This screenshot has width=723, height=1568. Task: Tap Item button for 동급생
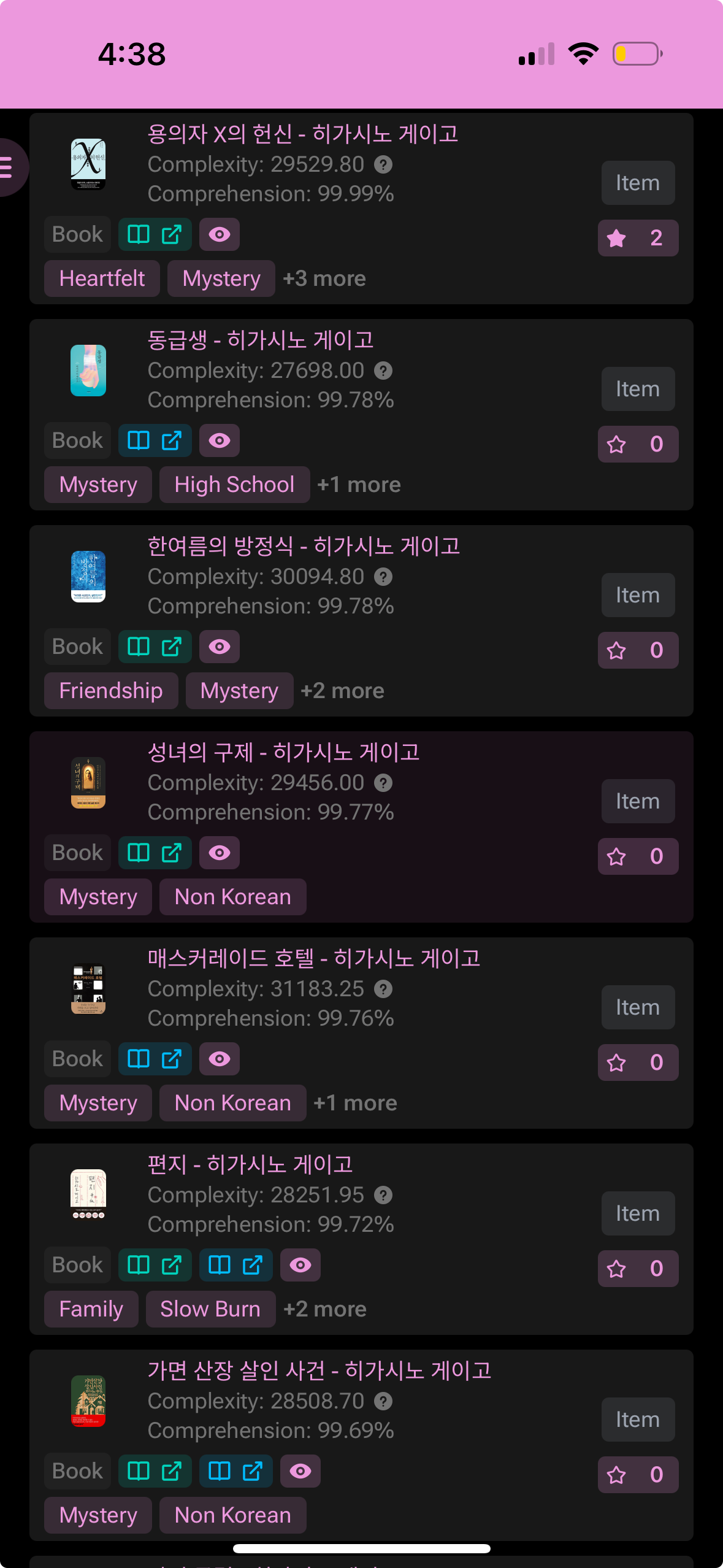[x=637, y=389]
